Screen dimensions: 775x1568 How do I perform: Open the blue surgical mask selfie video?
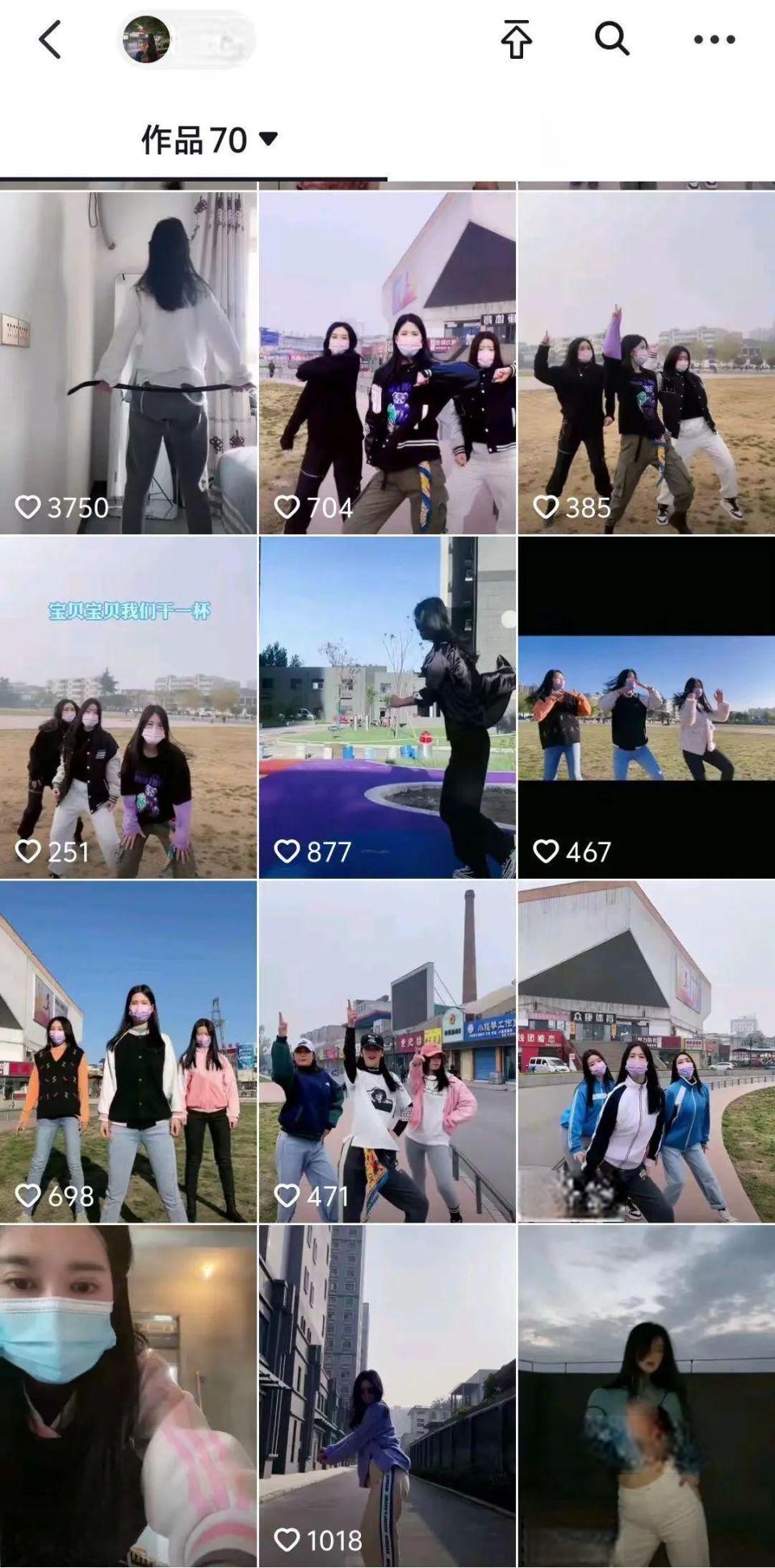tap(128, 1396)
